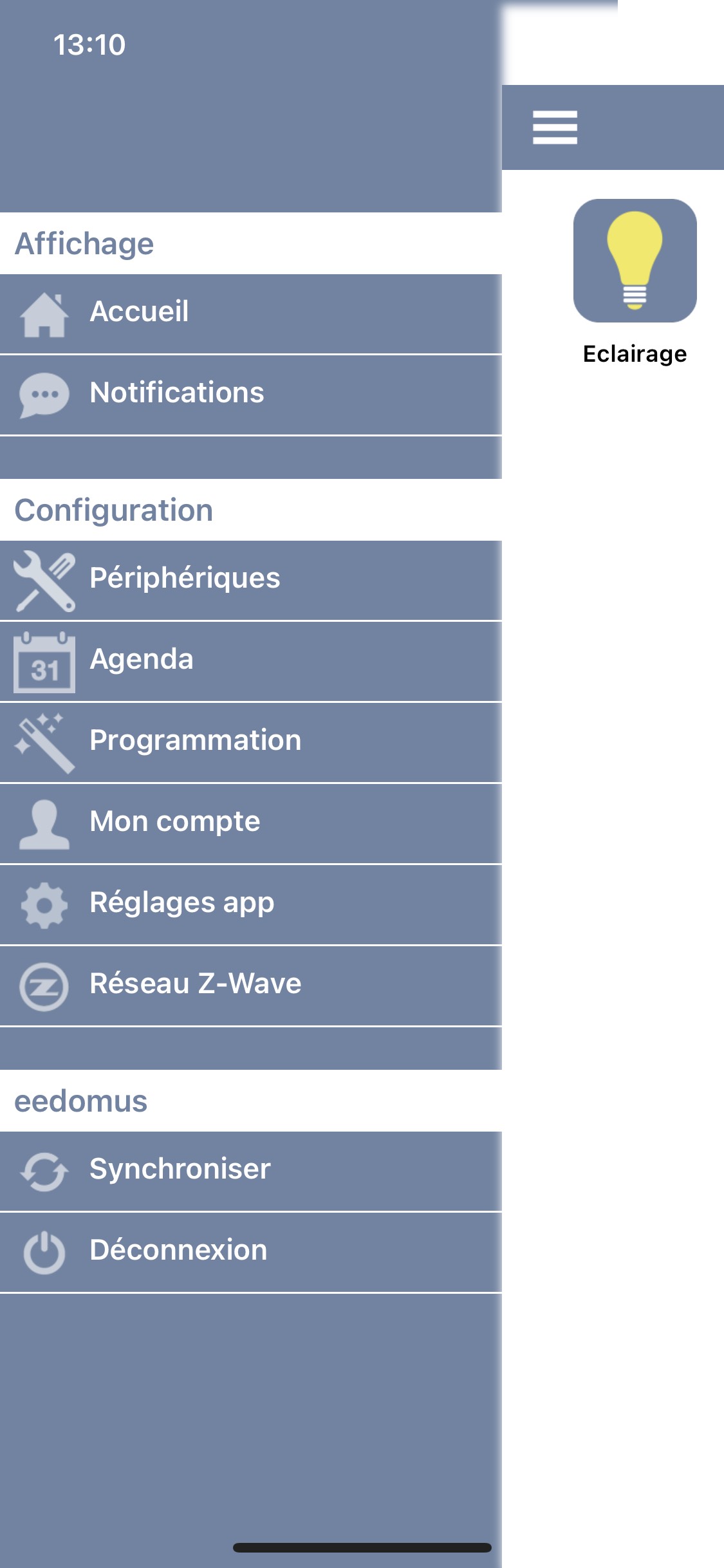This screenshot has height=1568, width=724.
Task: Open Réseau Z-Wave settings
Action: (250, 985)
